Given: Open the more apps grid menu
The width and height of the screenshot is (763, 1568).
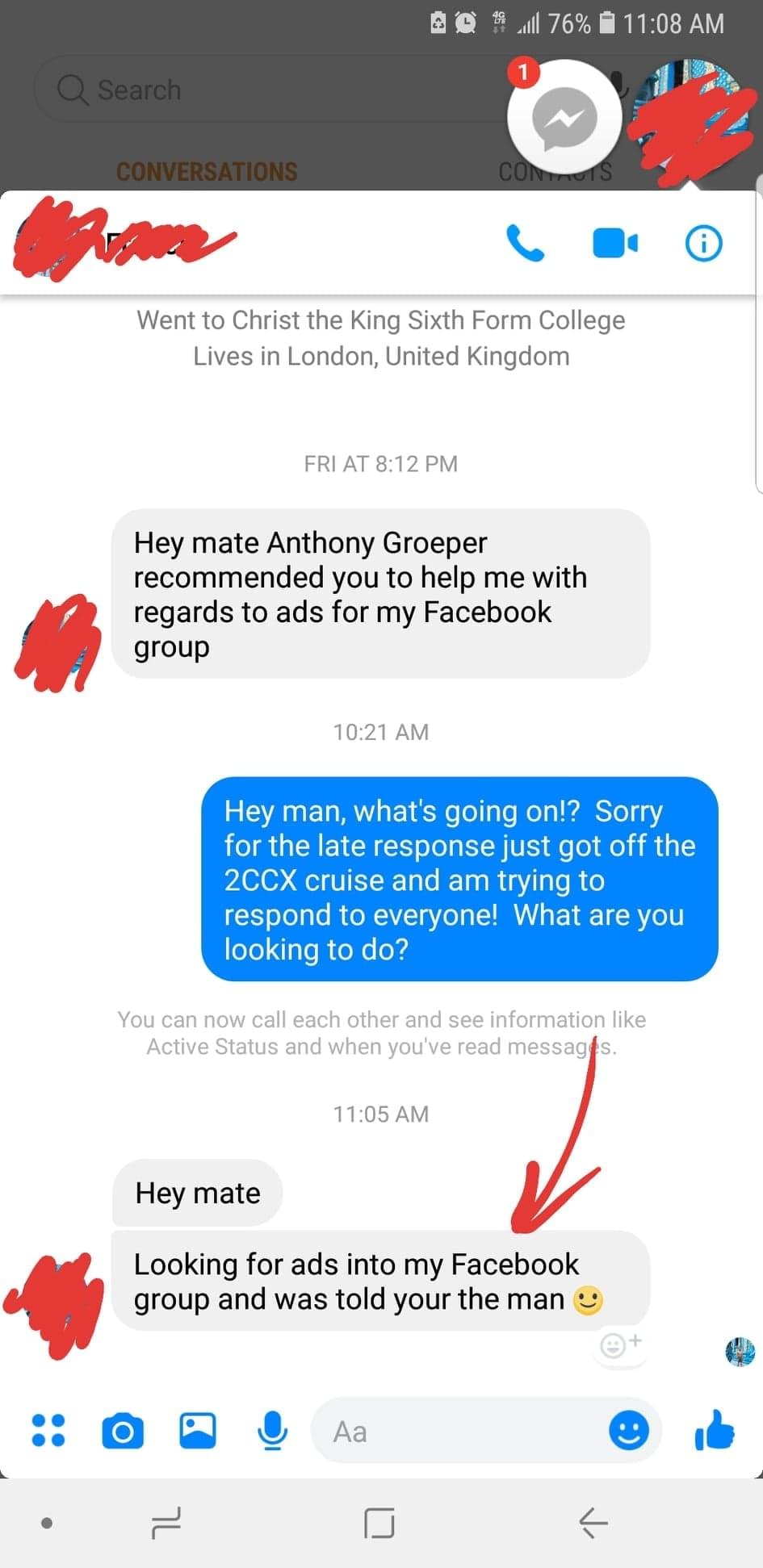Looking at the screenshot, I should pyautogui.click(x=48, y=1431).
